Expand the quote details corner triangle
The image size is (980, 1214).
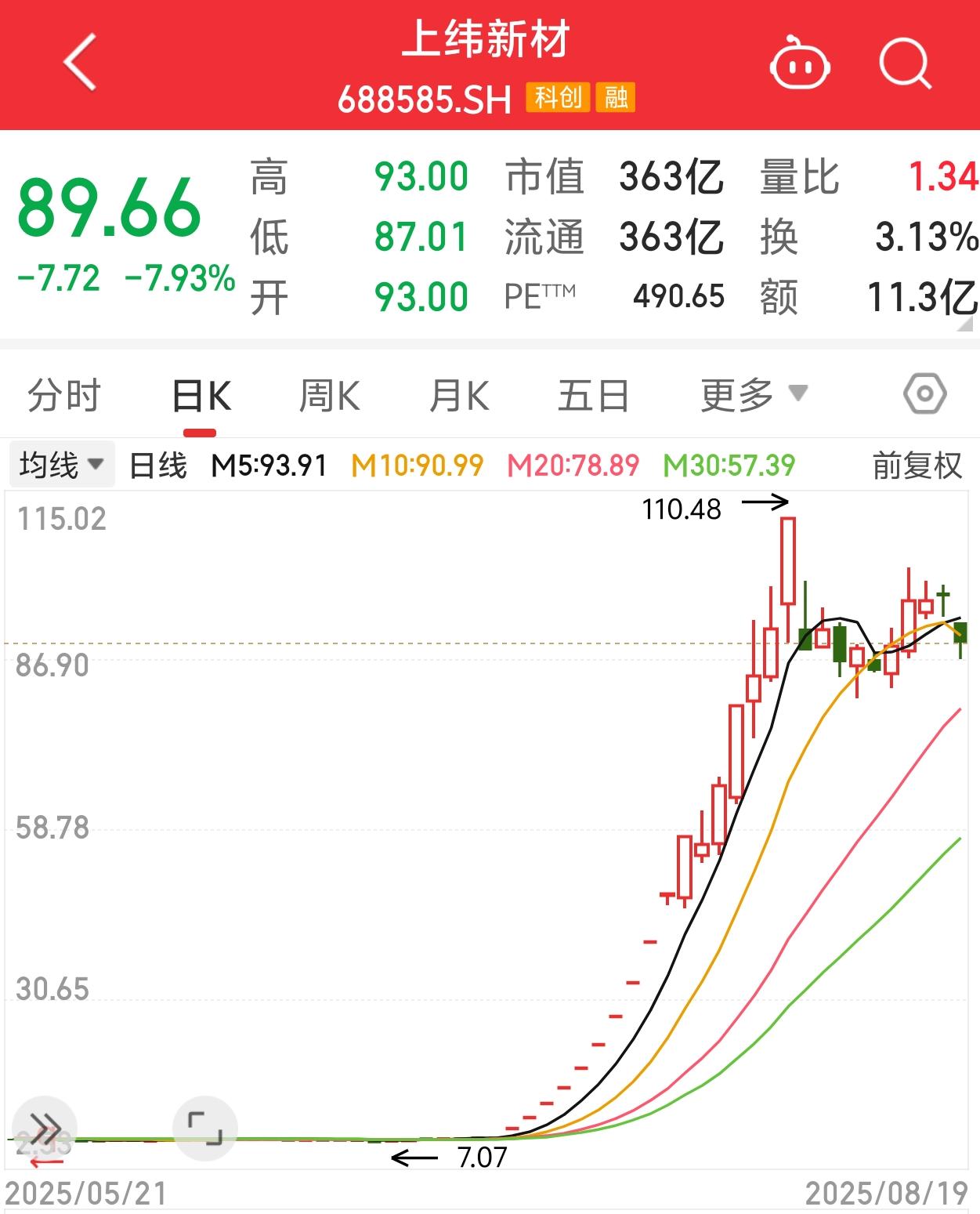click(967, 324)
